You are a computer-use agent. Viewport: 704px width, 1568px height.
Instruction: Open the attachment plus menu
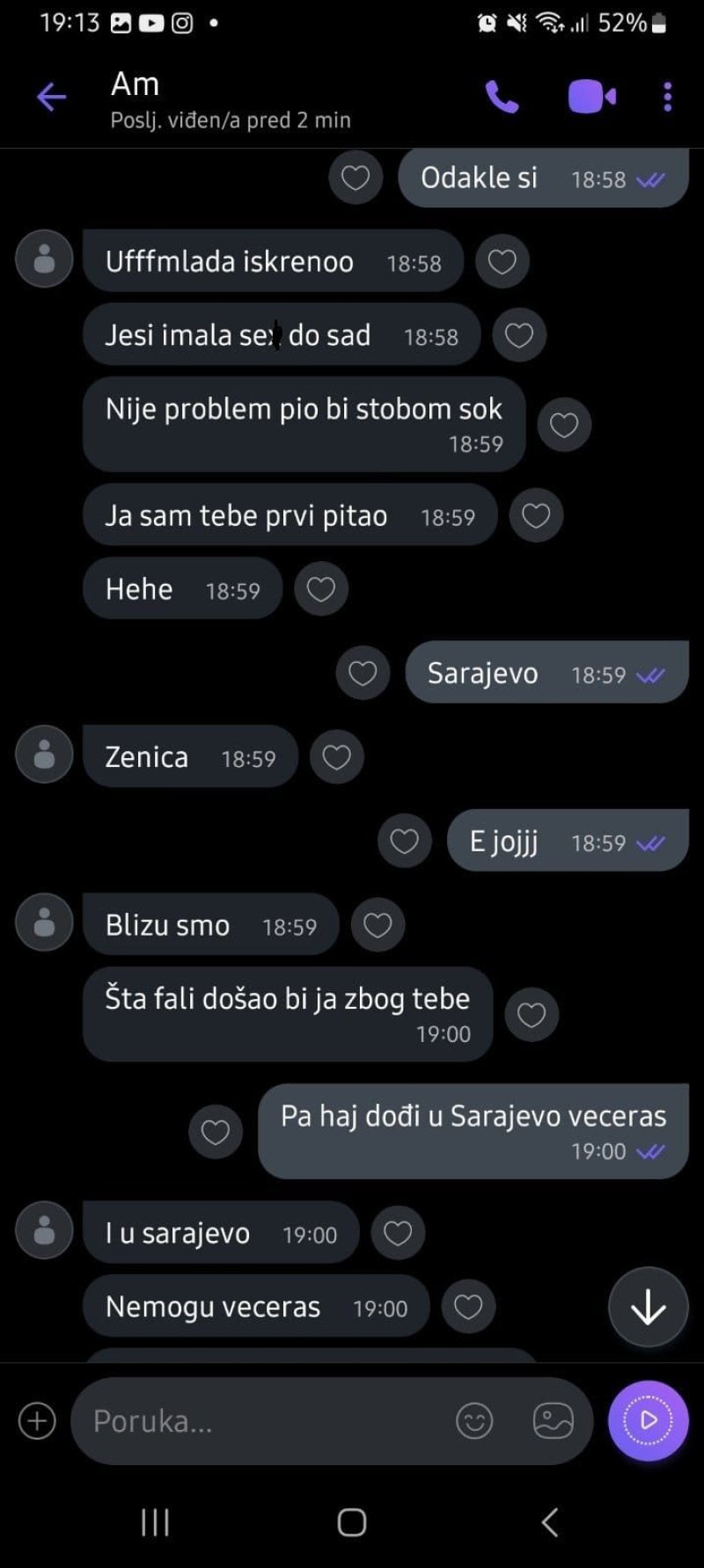[x=37, y=1421]
